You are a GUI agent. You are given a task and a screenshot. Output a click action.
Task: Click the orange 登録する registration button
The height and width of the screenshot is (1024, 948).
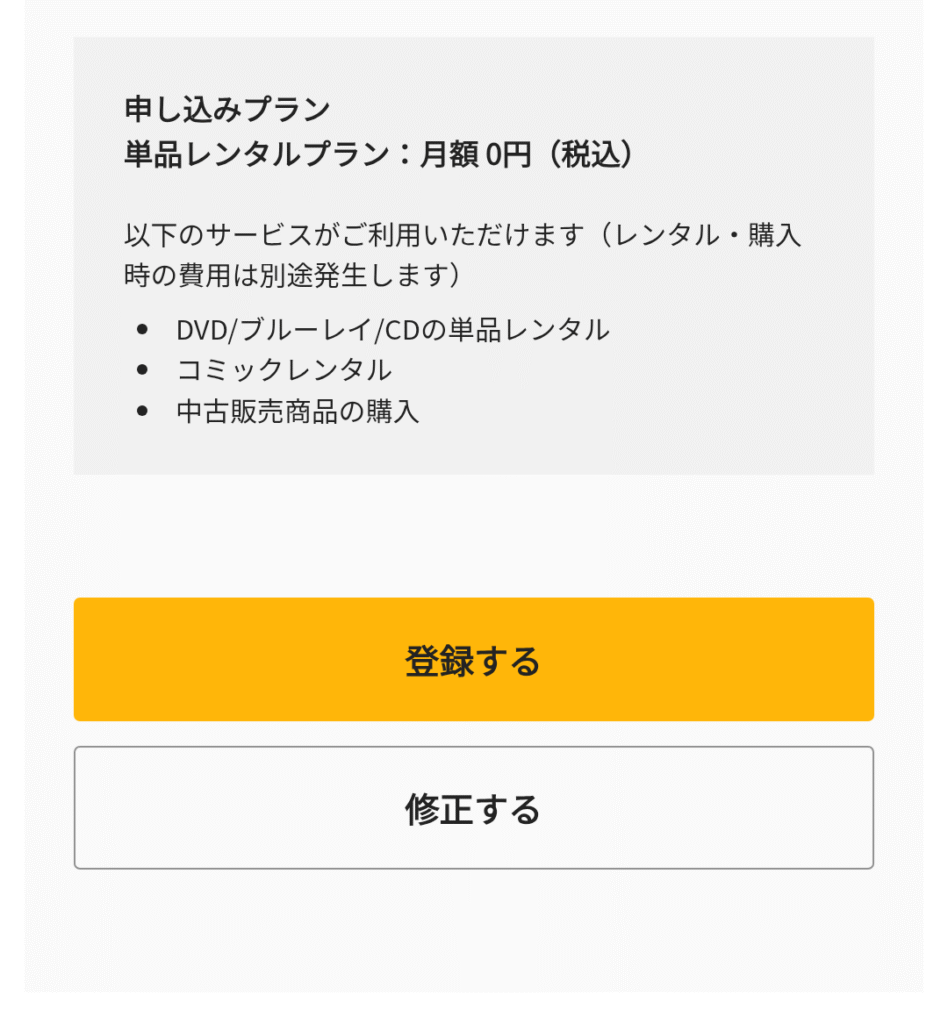click(x=473, y=660)
